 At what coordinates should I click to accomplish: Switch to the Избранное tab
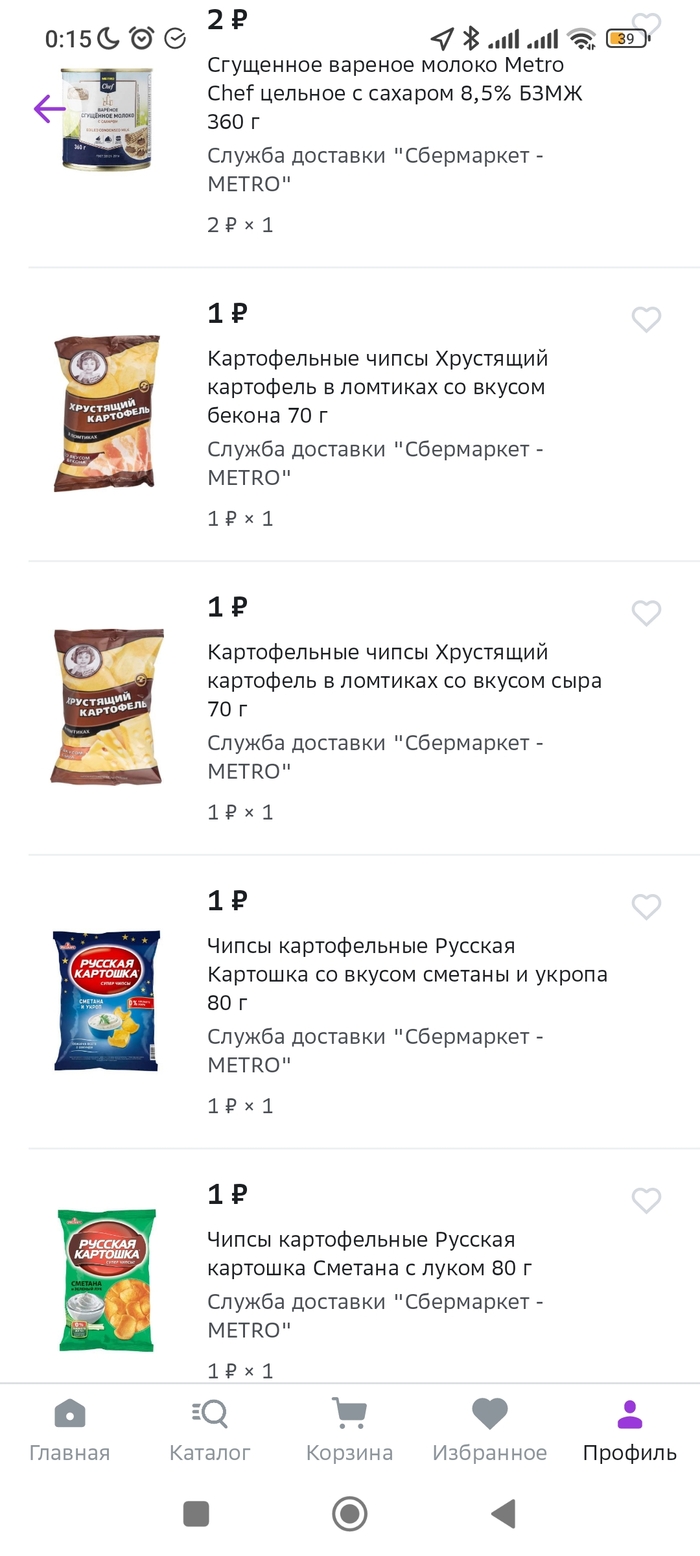(x=489, y=1430)
